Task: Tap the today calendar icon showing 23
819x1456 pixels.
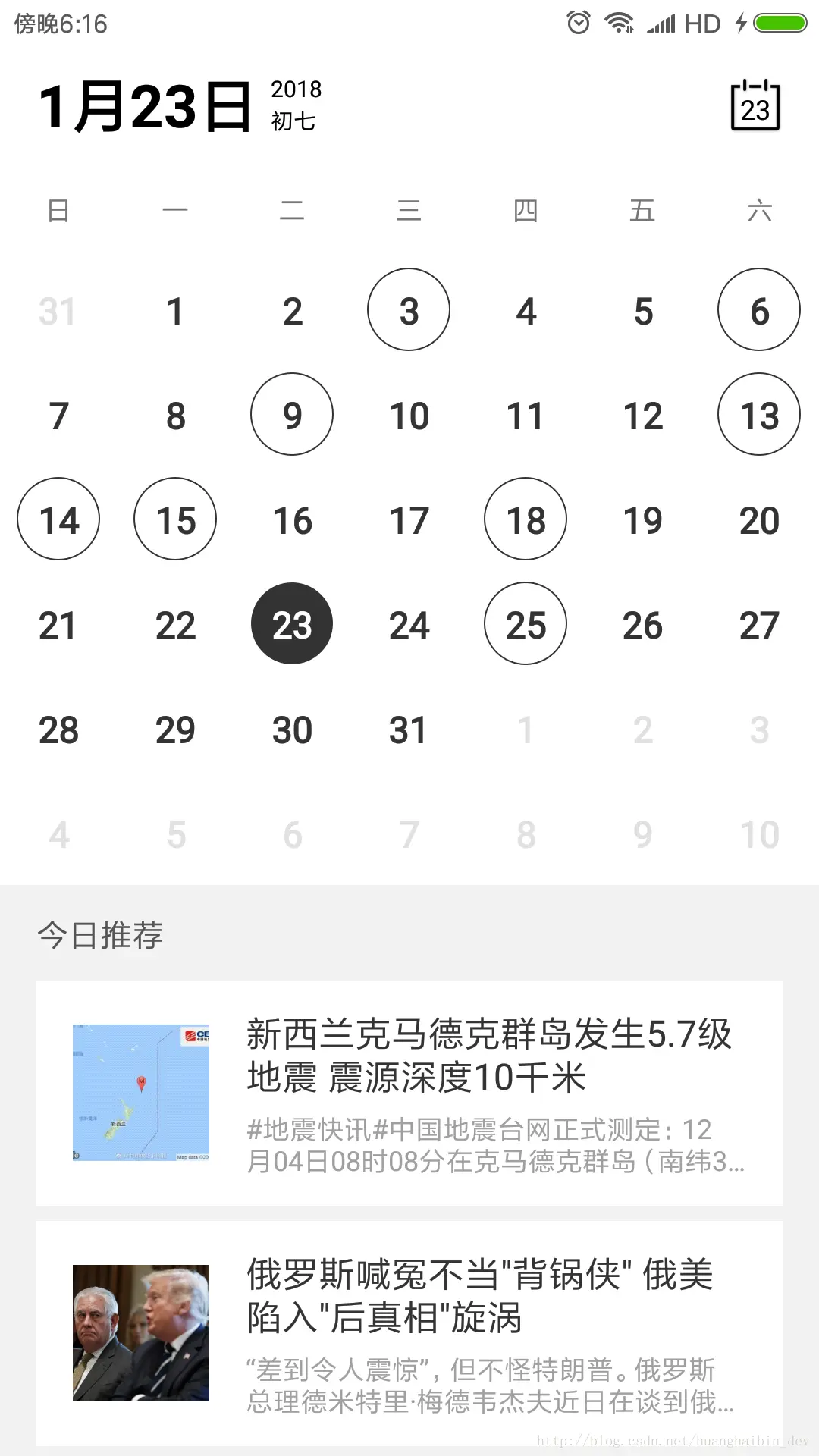Action: pyautogui.click(x=755, y=107)
